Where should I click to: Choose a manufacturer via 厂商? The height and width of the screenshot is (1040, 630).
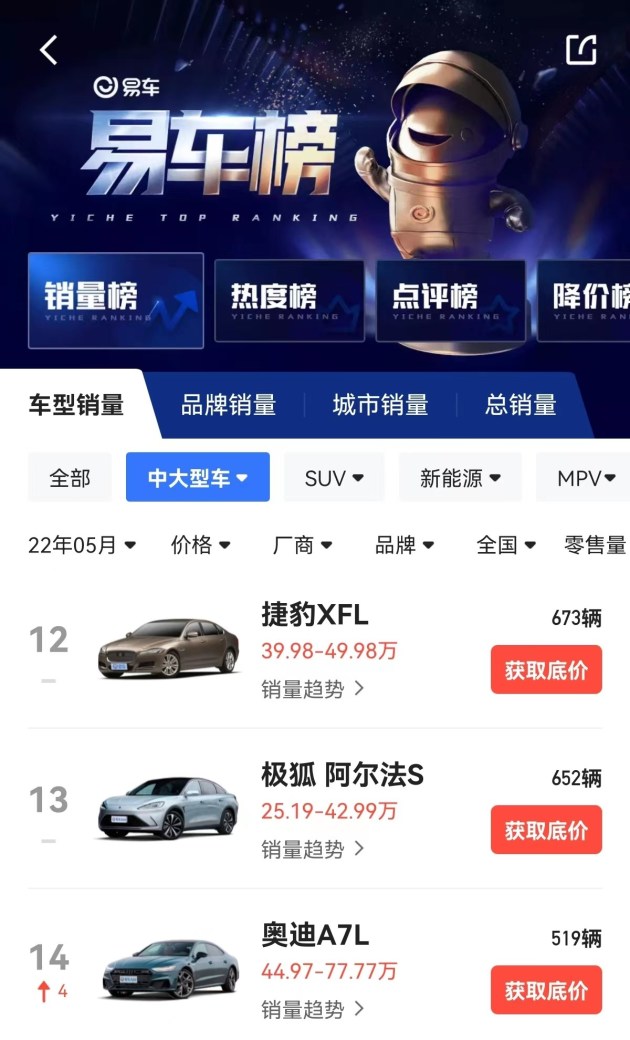(302, 545)
